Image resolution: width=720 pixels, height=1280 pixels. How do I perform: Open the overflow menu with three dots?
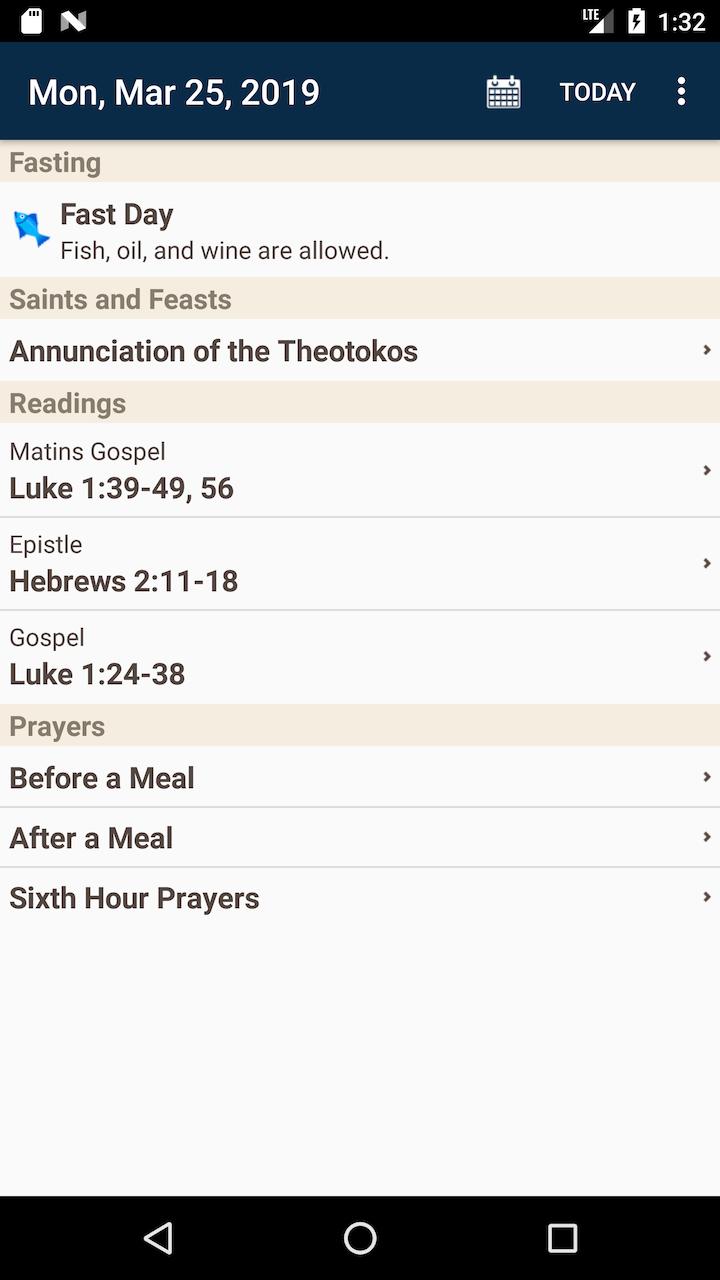681,91
